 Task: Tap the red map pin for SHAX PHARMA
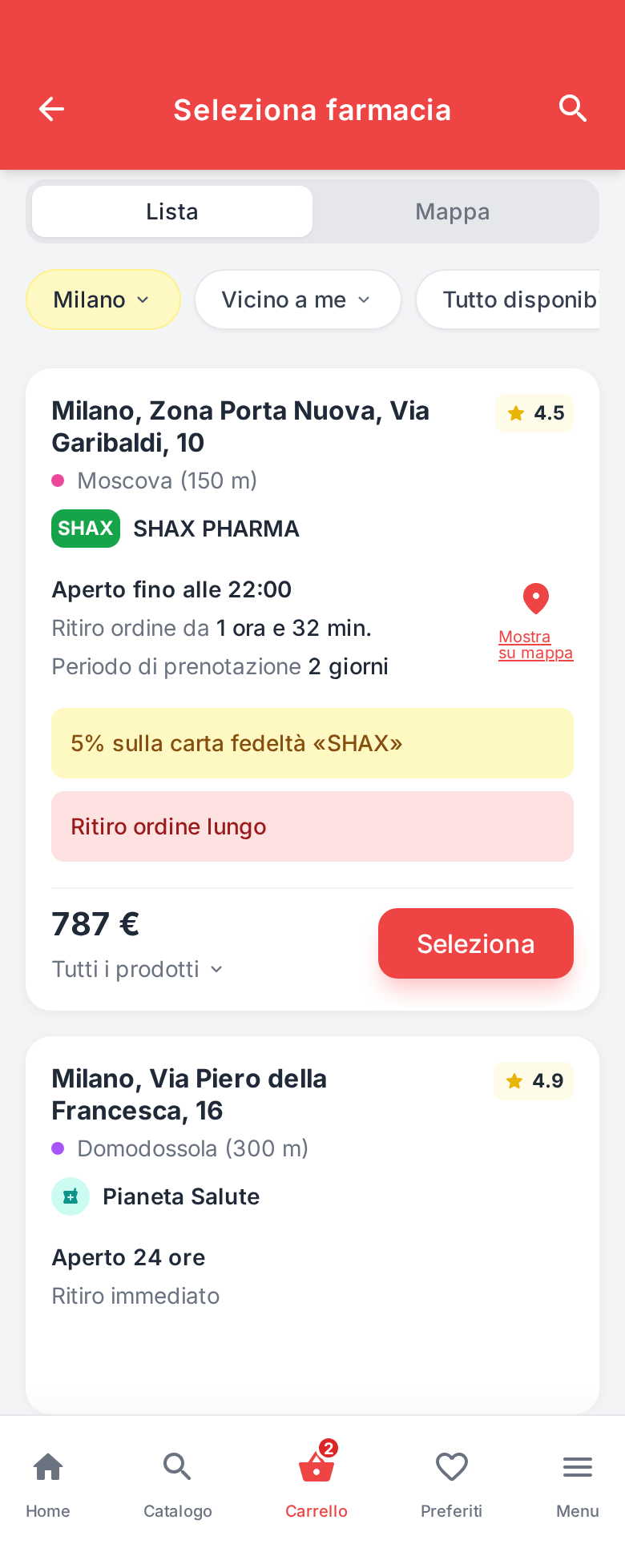click(x=535, y=598)
